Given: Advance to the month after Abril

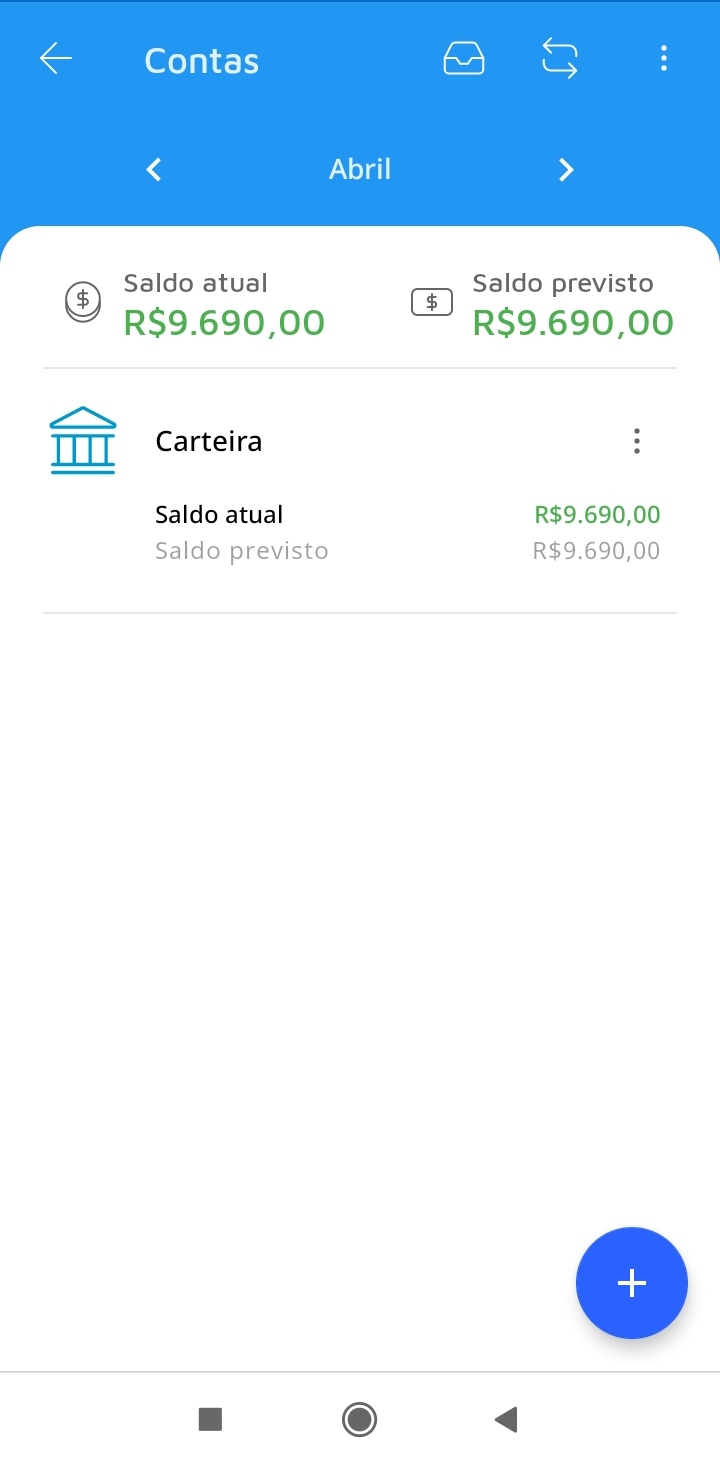Looking at the screenshot, I should point(566,170).
